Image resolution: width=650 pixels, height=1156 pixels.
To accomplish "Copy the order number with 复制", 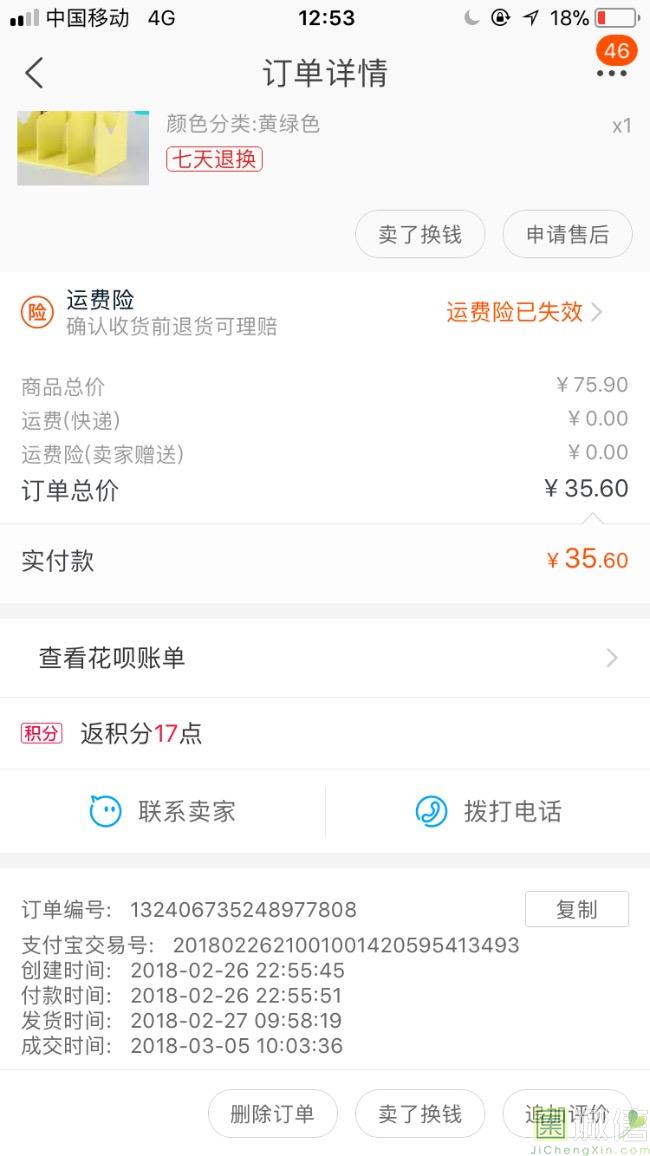I will pos(576,909).
